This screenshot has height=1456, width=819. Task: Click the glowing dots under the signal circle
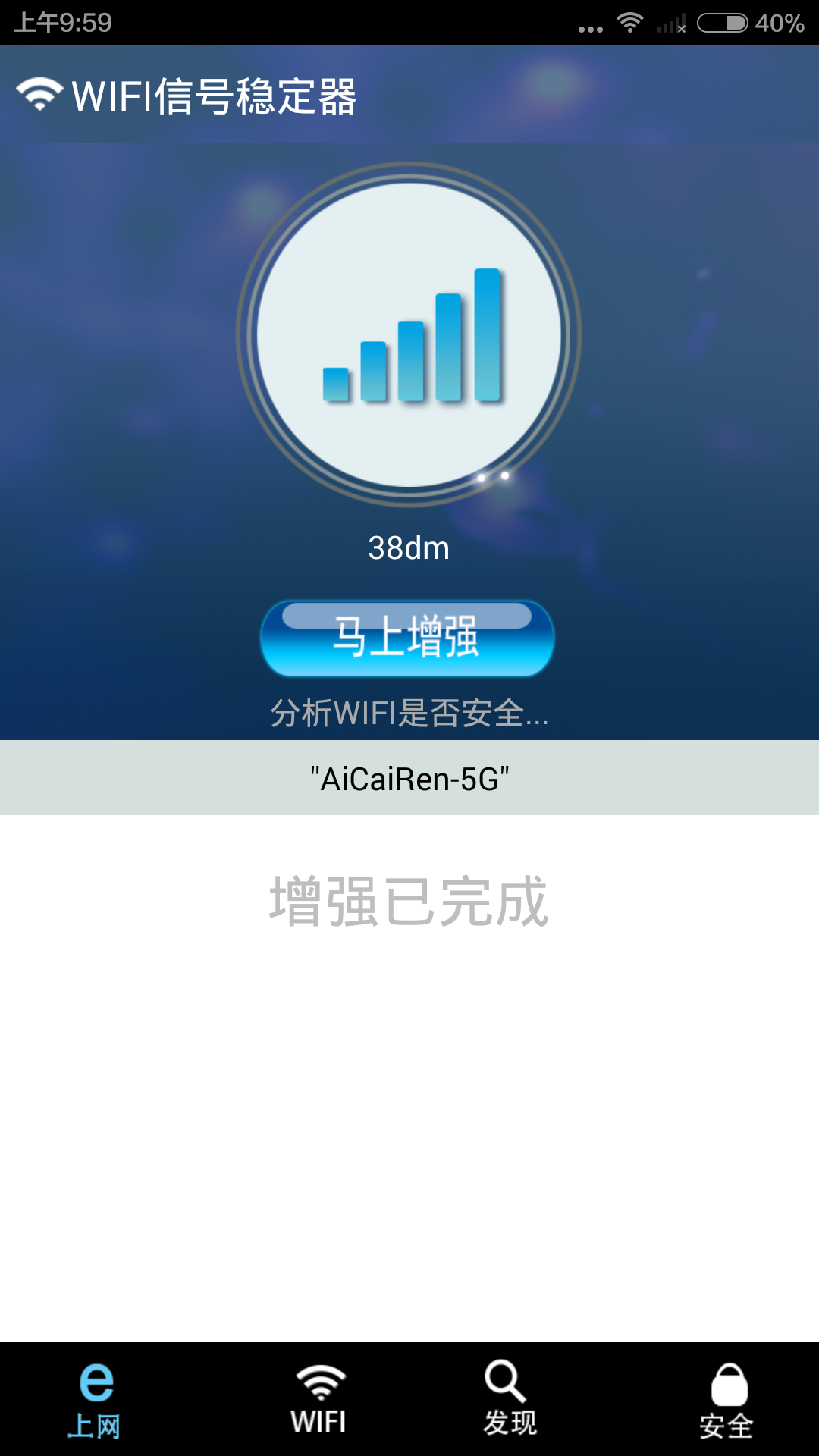pyautogui.click(x=493, y=476)
